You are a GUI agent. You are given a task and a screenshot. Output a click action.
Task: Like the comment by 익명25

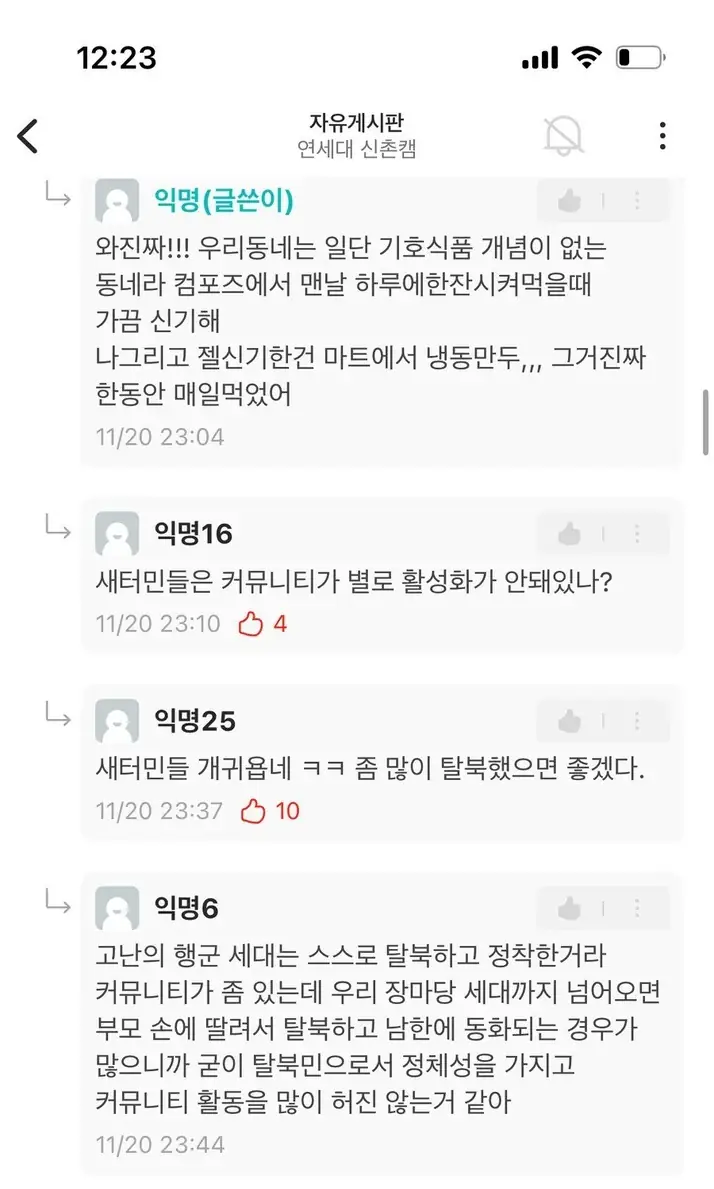(x=569, y=721)
